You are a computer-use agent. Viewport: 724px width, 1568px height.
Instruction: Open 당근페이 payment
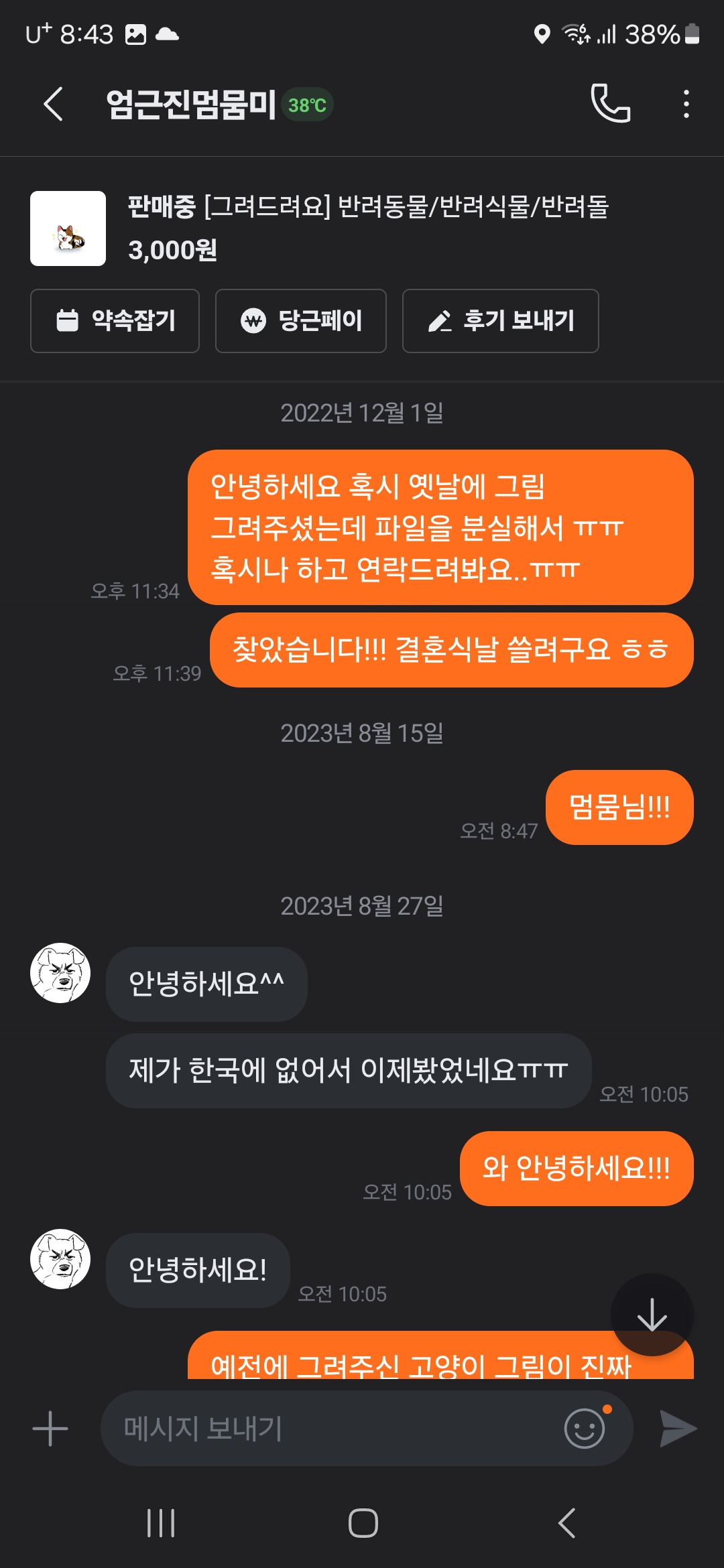(x=300, y=321)
